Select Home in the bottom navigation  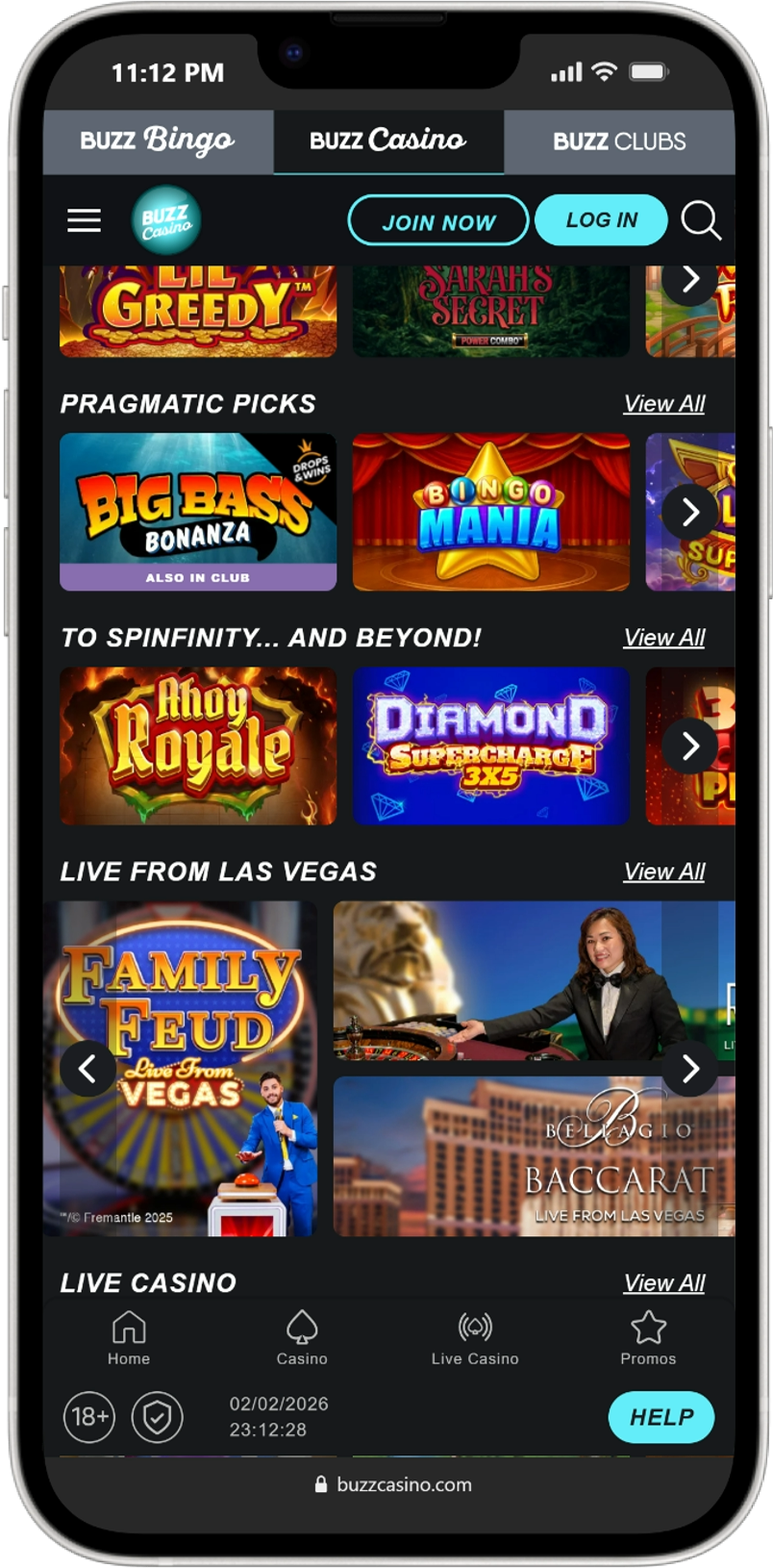(129, 1337)
